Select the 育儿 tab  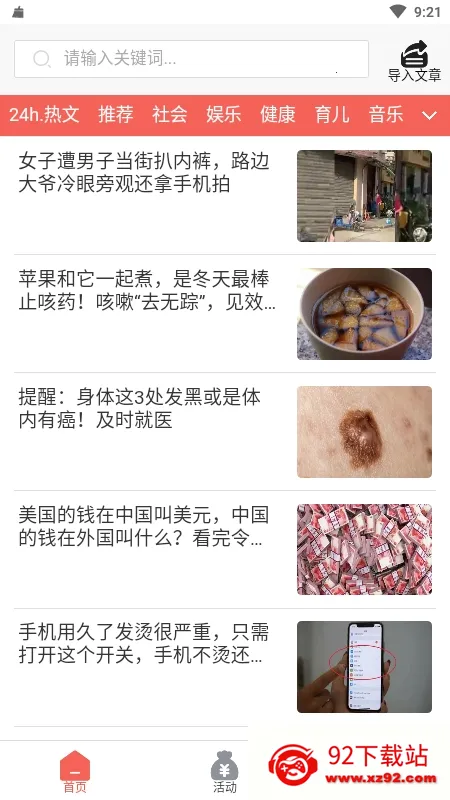point(332,115)
